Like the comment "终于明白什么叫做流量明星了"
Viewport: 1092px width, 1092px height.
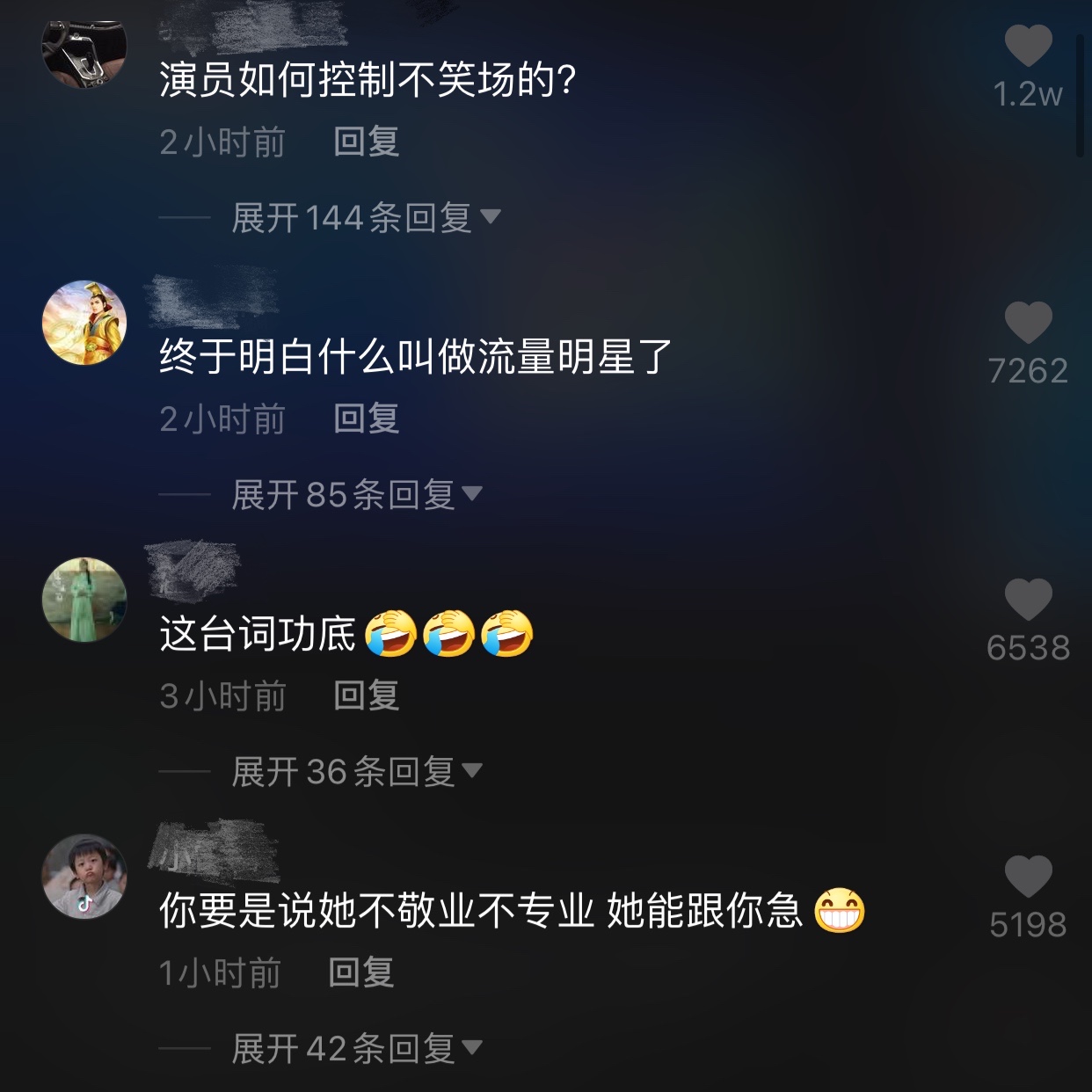(x=1028, y=323)
